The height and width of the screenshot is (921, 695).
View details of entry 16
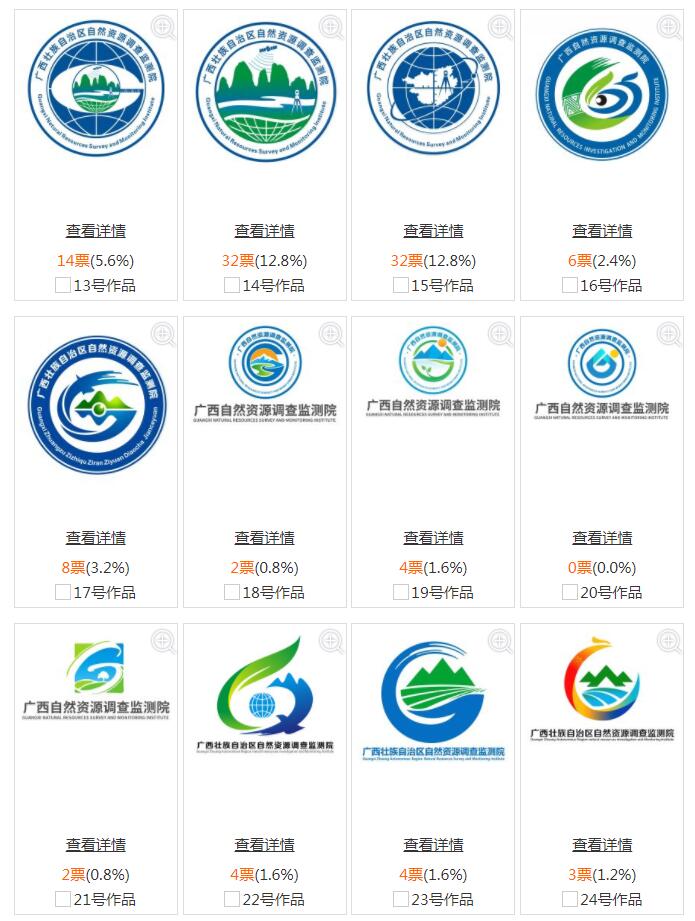(x=602, y=231)
